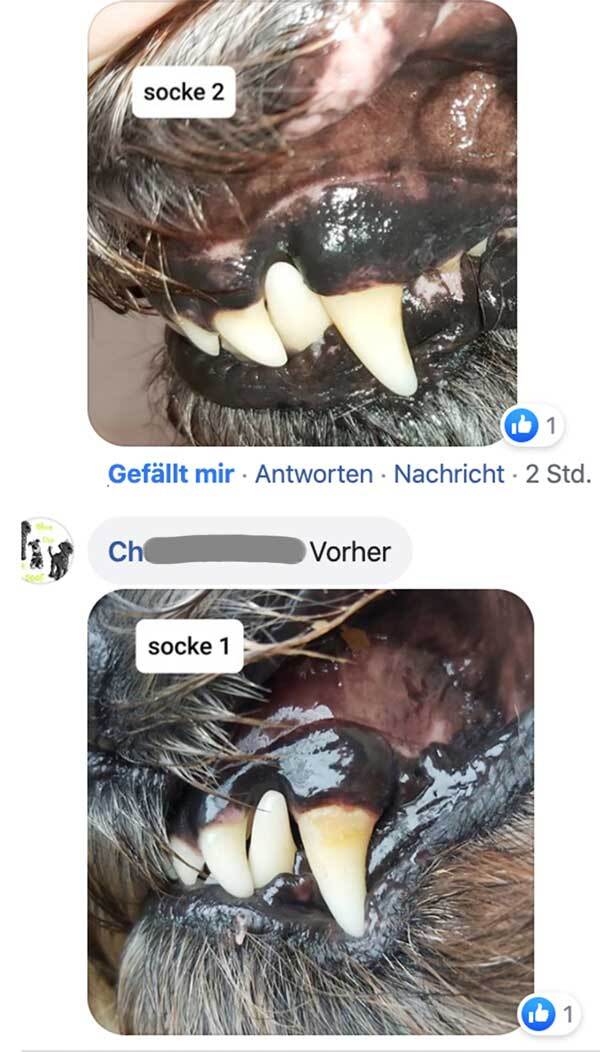The image size is (600, 1052).
Task: Tap 'Antworten' to reply to the comment
Action: click(313, 473)
